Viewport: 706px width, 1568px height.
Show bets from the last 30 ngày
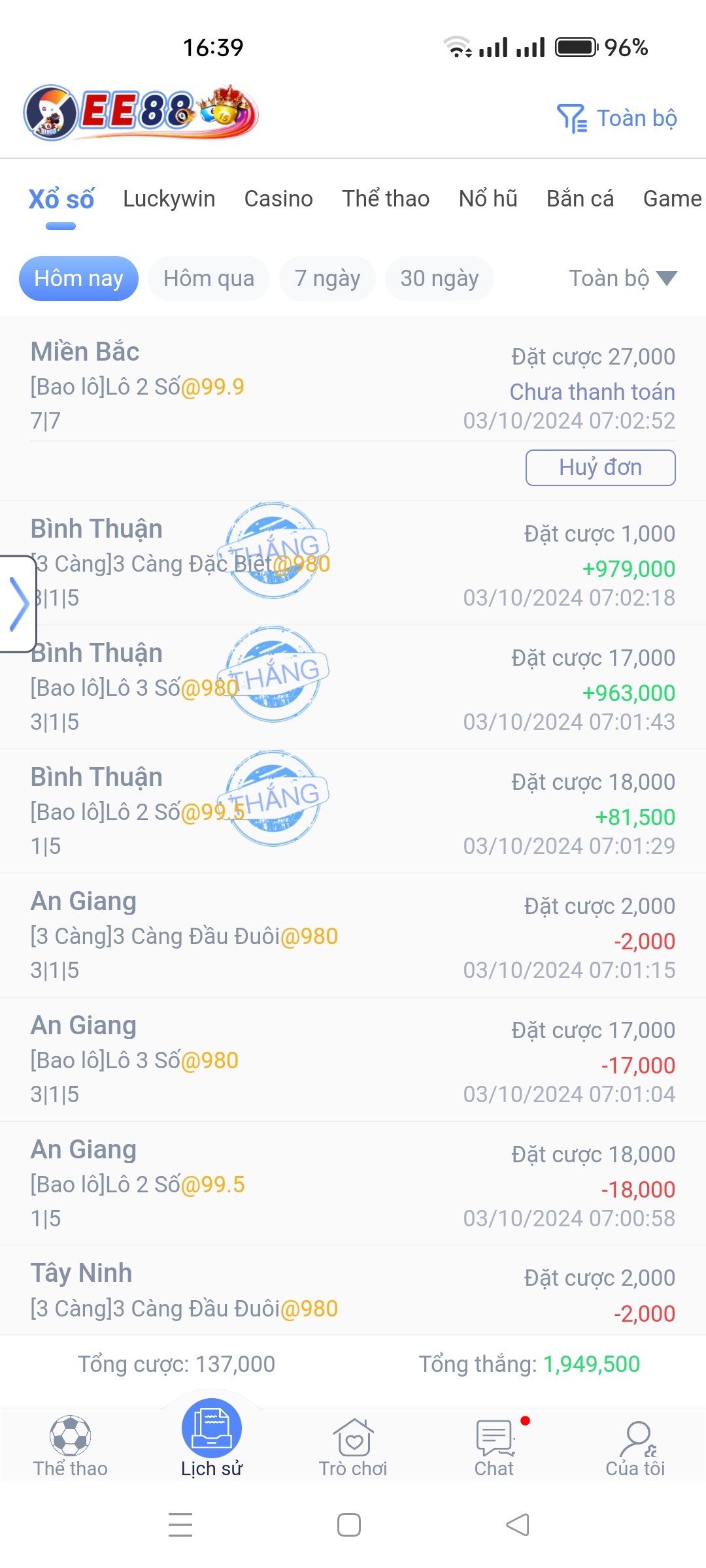pos(439,278)
